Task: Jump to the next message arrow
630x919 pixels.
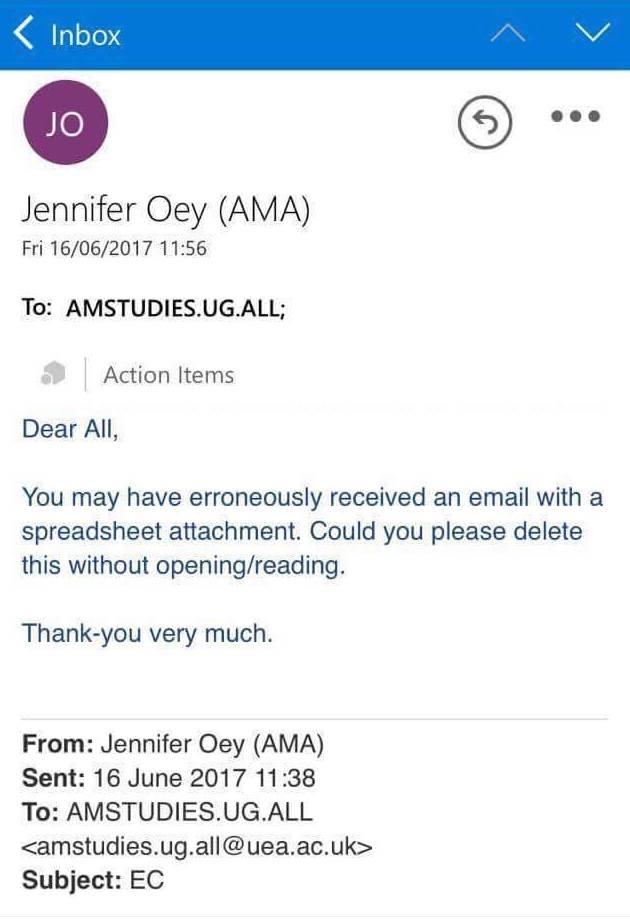Action: [x=593, y=32]
